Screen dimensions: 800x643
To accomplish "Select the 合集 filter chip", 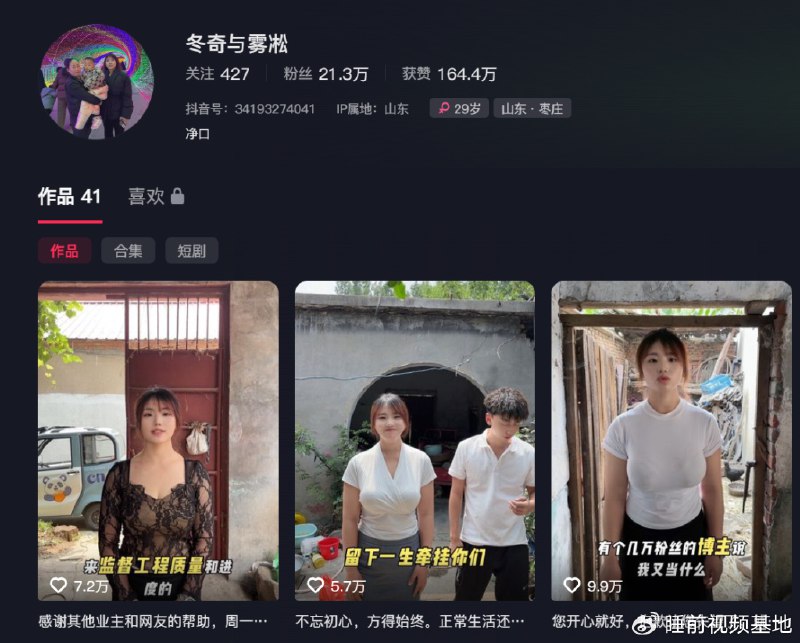I will (x=128, y=251).
